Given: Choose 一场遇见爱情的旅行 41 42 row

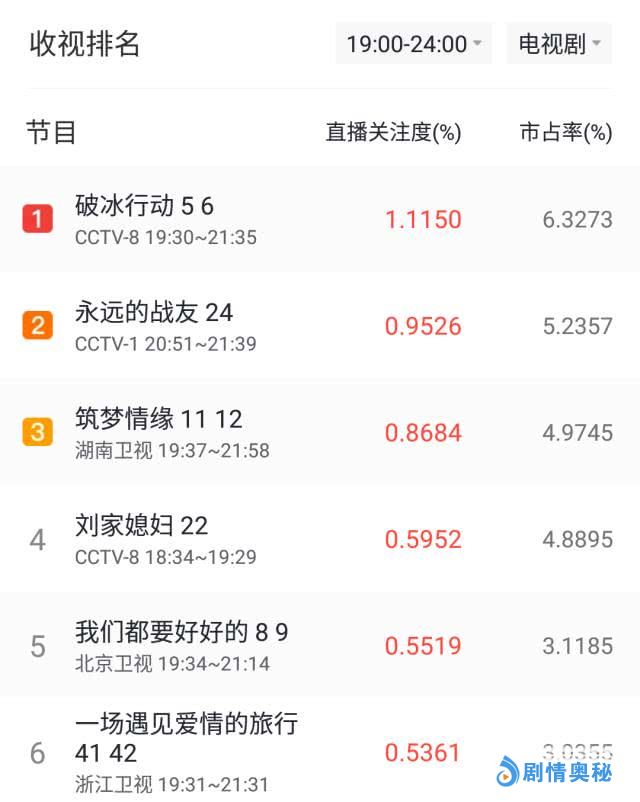Looking at the screenshot, I should [x=186, y=738].
